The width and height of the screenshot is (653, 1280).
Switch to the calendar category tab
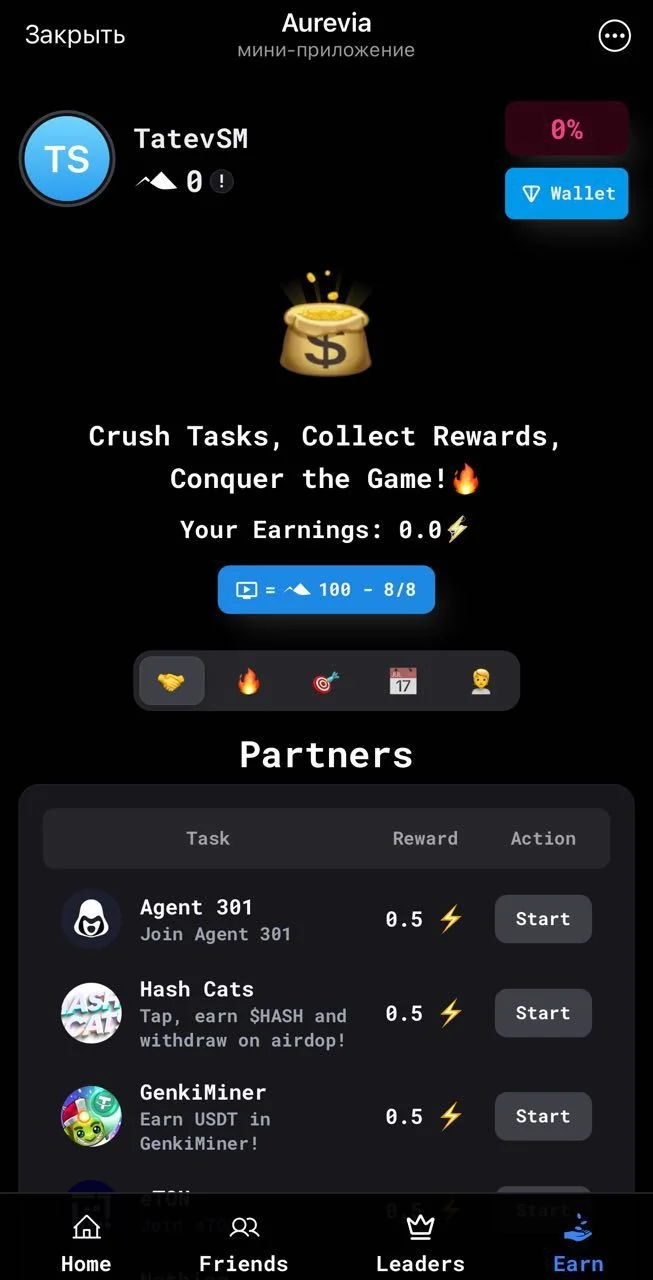(403, 682)
